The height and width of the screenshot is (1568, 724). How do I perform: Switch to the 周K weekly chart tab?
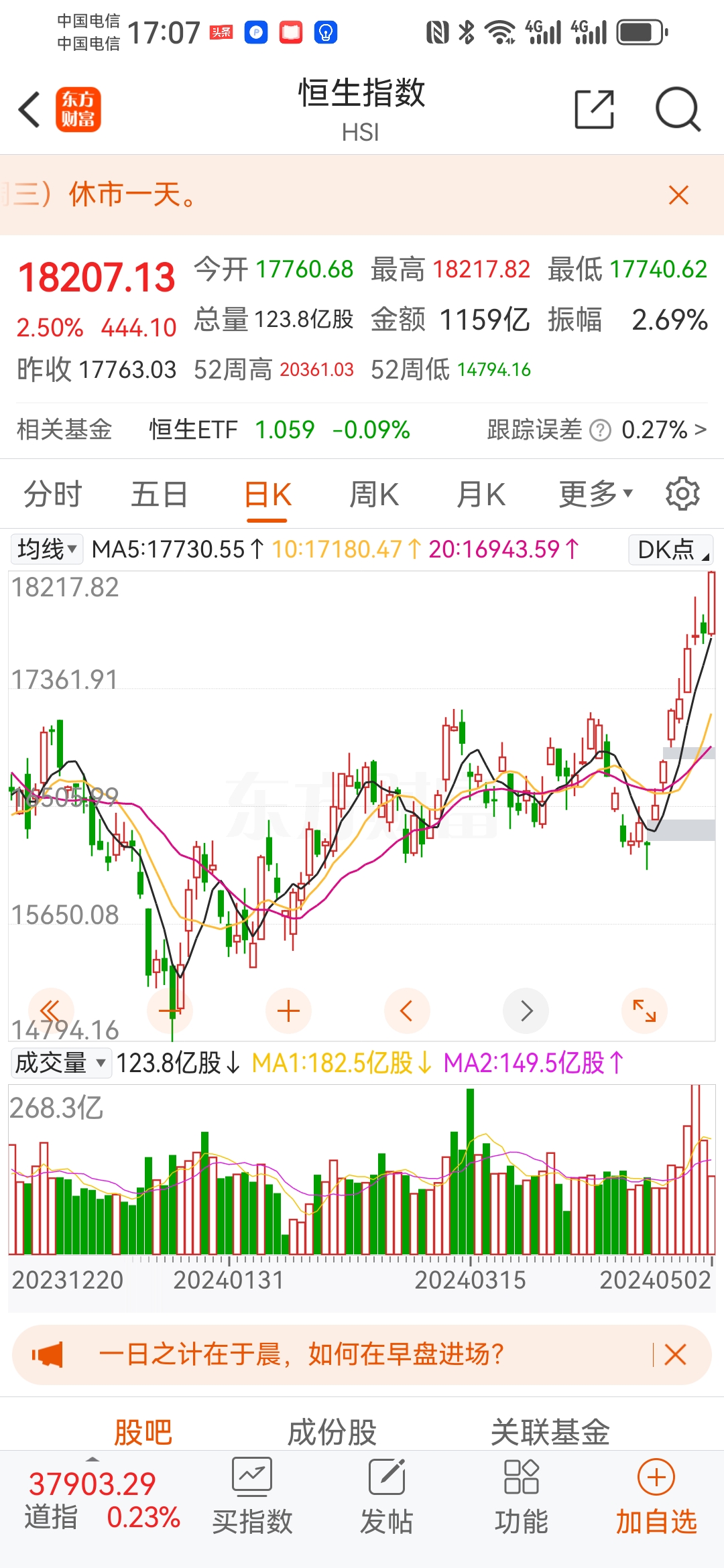coord(373,493)
